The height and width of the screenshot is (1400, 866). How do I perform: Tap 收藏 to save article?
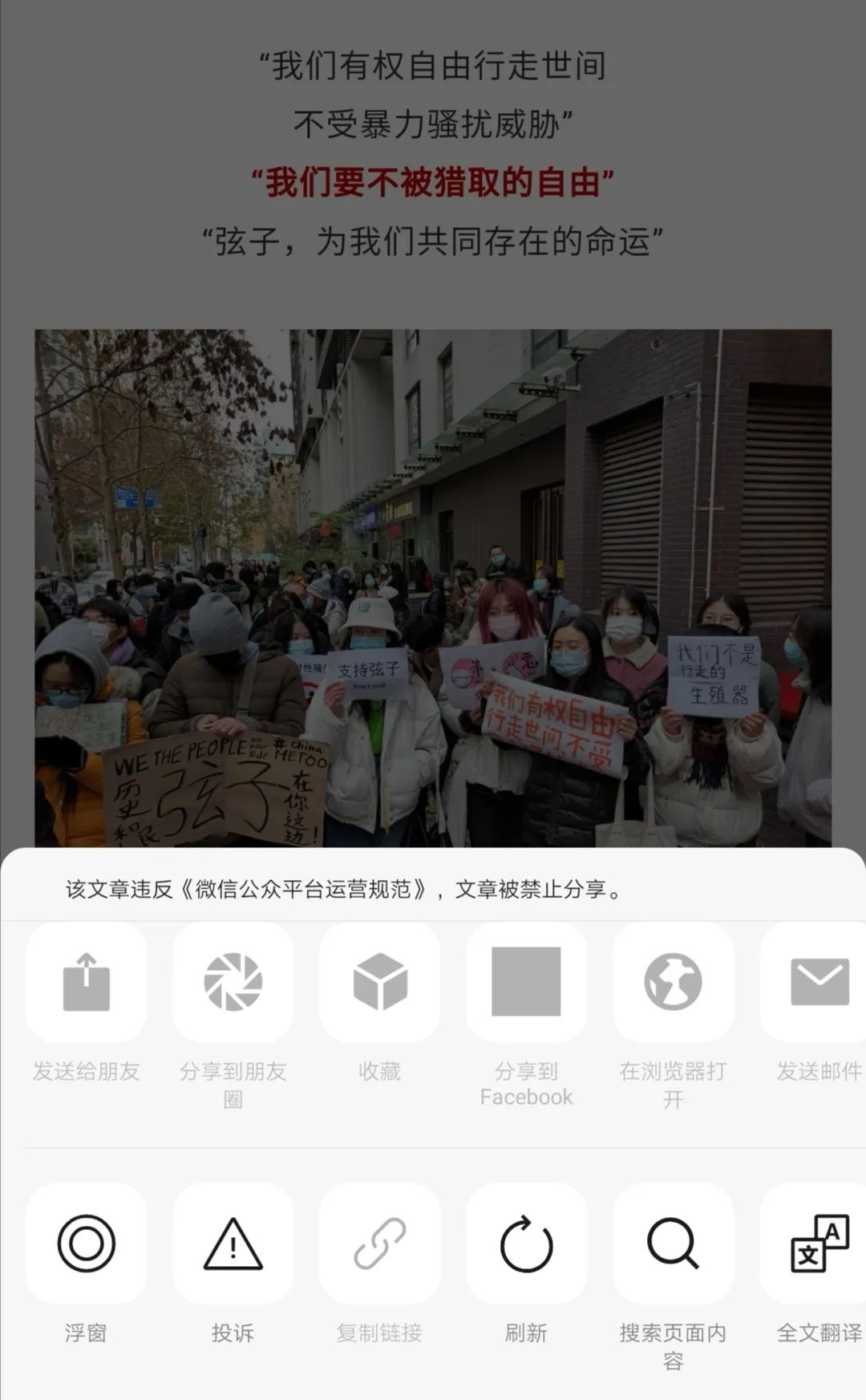click(x=380, y=982)
